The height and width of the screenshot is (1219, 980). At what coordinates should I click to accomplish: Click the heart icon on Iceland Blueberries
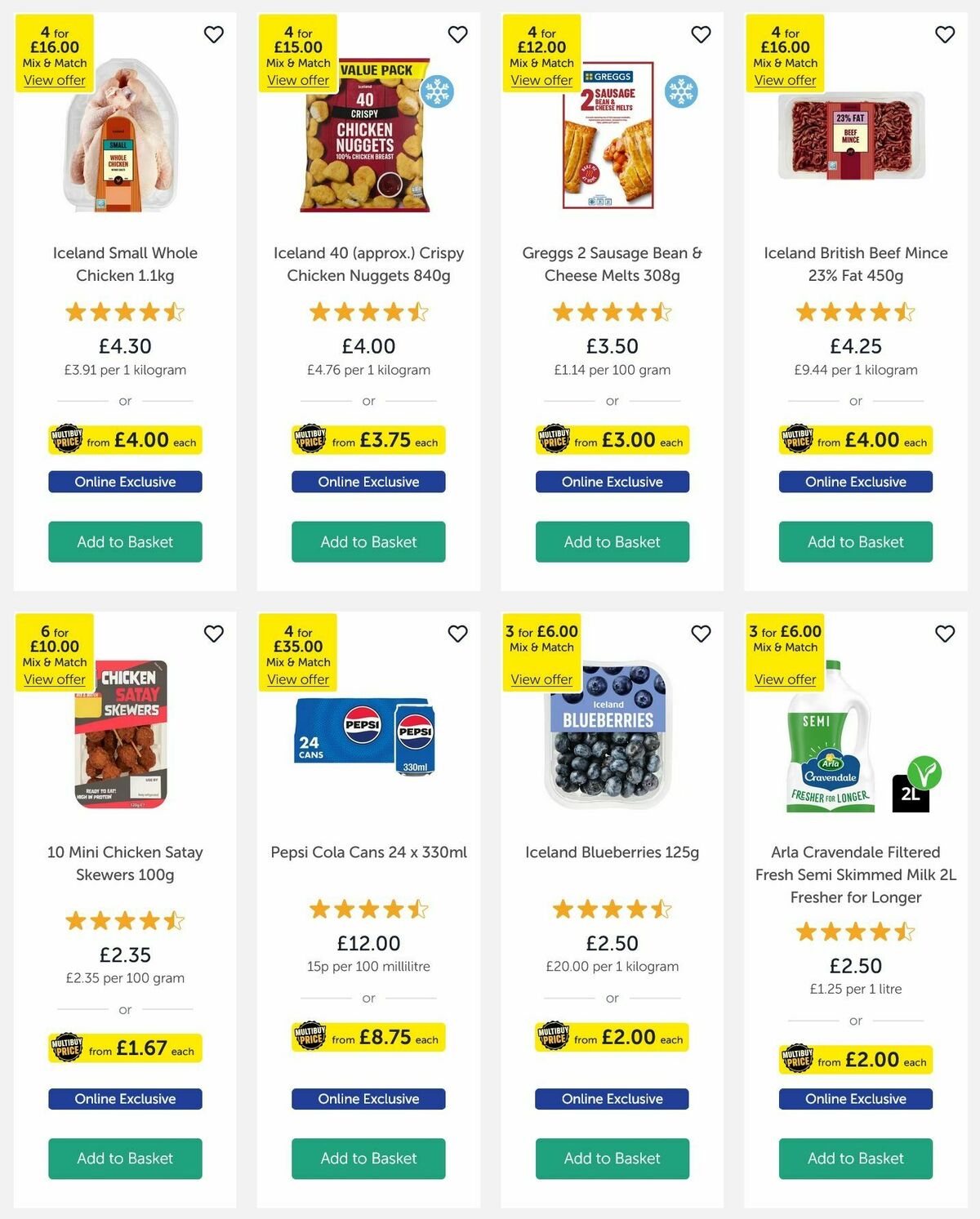point(701,634)
